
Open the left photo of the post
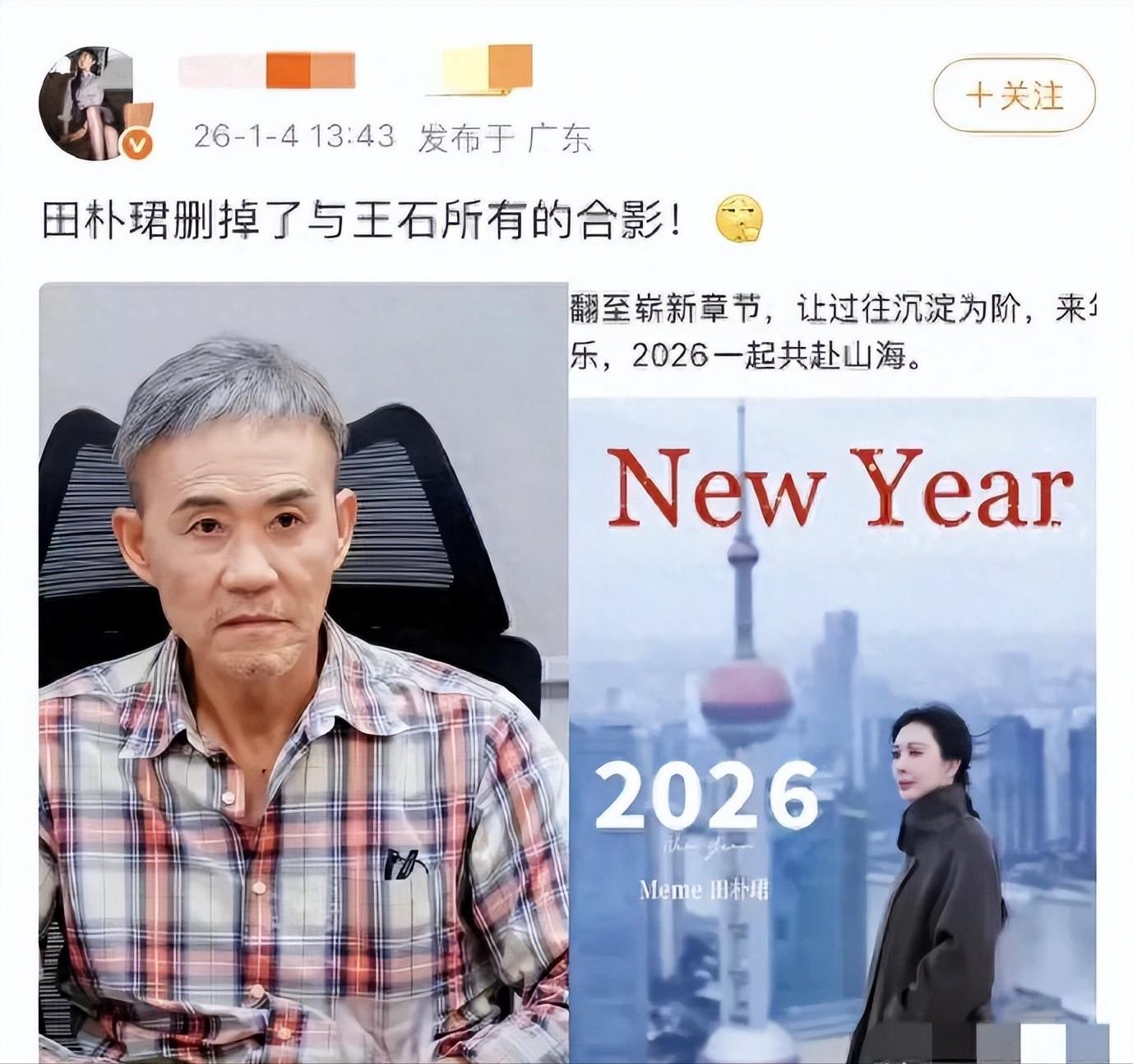pos(303,671)
